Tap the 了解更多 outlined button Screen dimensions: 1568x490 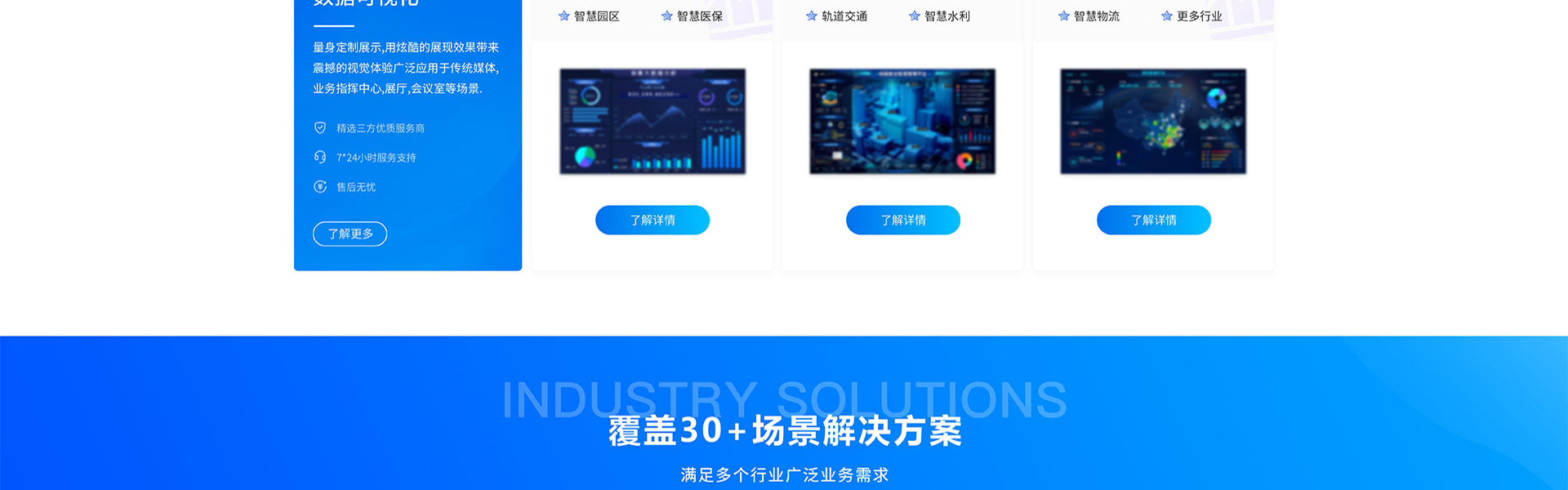coord(350,234)
